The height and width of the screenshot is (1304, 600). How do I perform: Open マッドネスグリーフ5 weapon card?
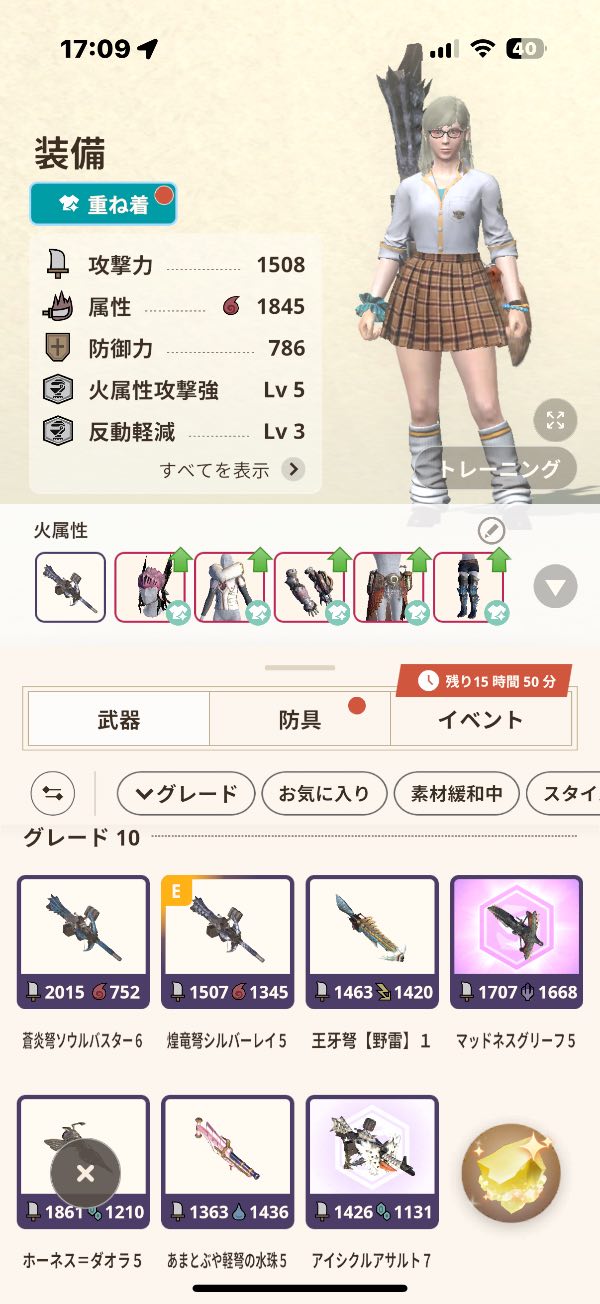(x=516, y=942)
